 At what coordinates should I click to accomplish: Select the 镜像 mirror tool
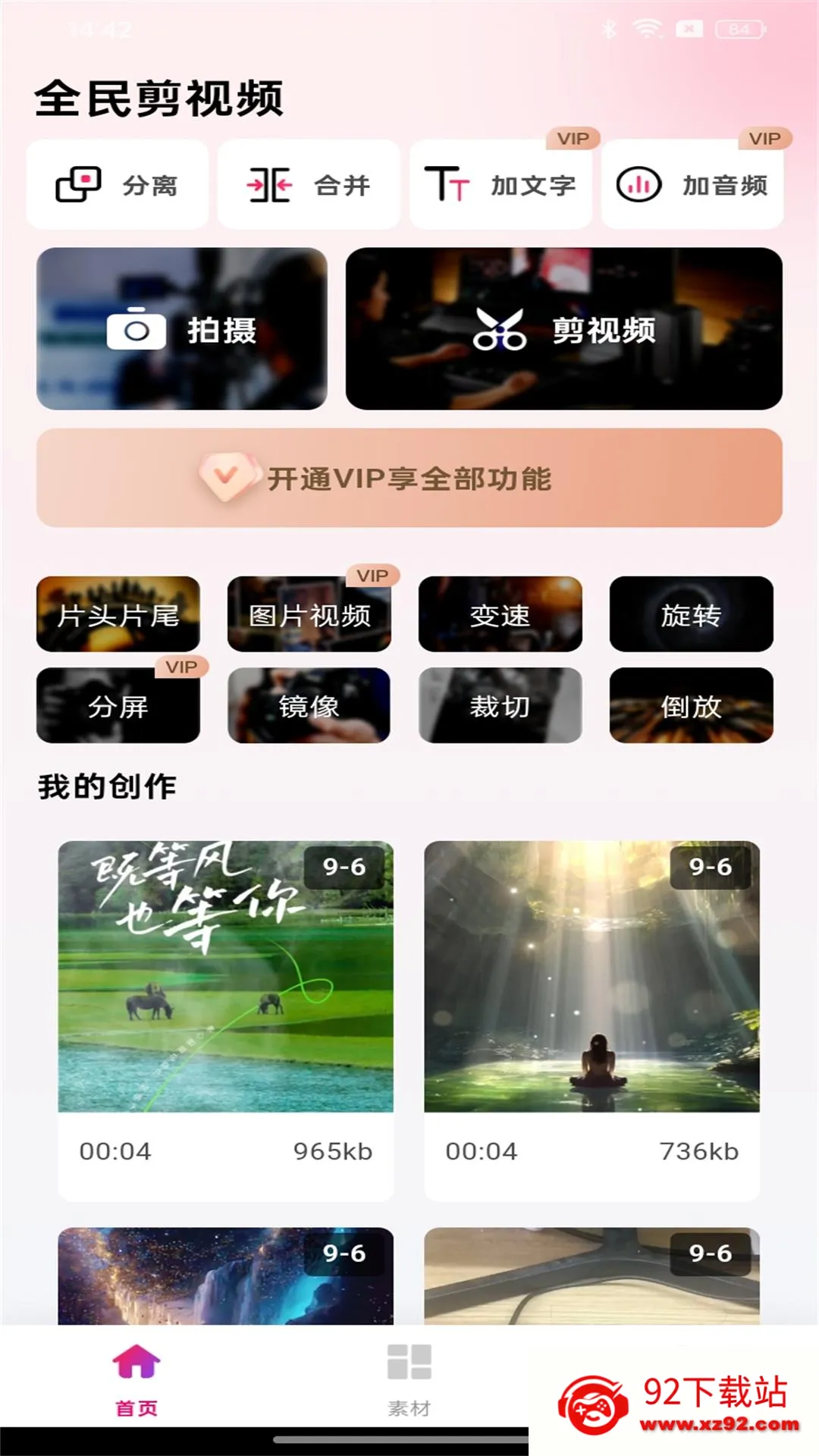[309, 705]
